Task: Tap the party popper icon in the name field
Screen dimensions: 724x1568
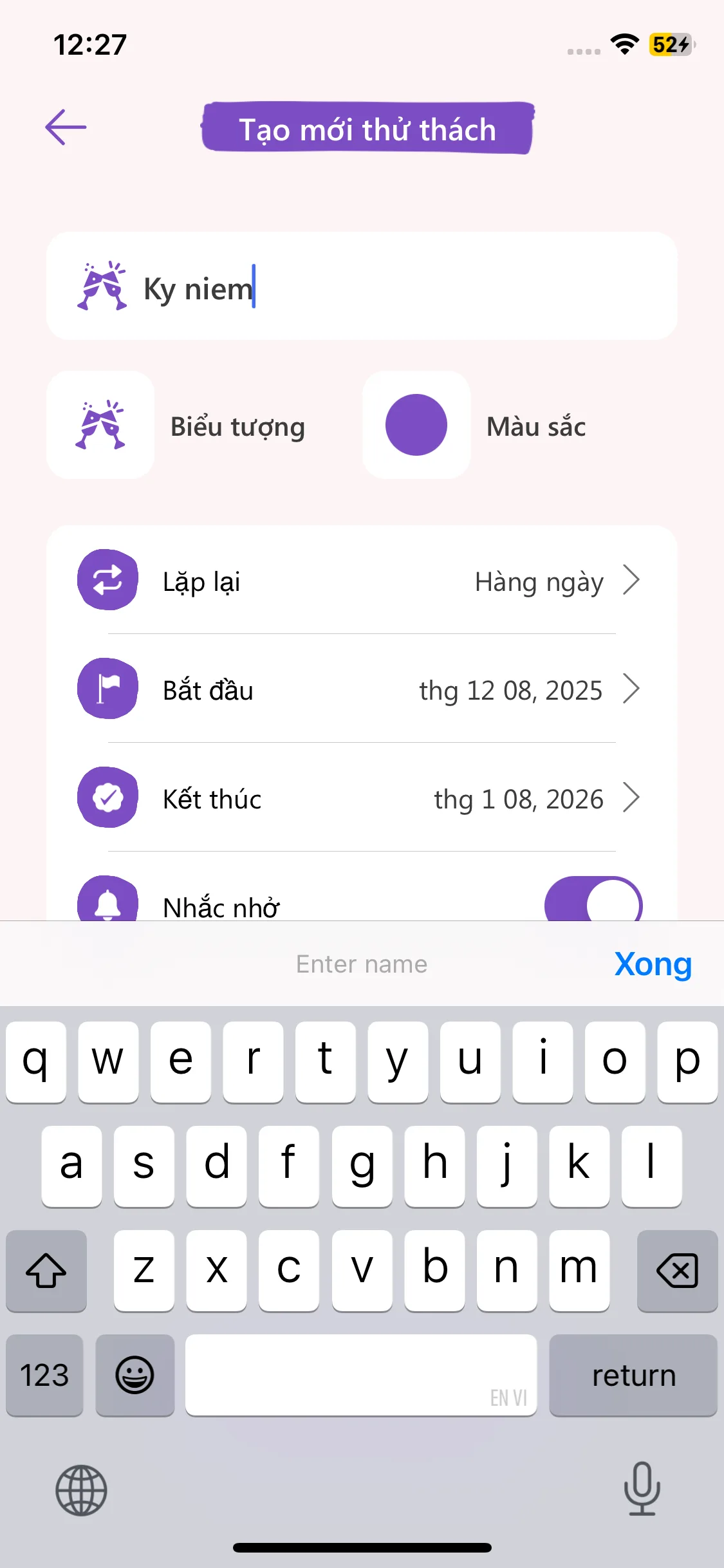Action: pos(103,288)
